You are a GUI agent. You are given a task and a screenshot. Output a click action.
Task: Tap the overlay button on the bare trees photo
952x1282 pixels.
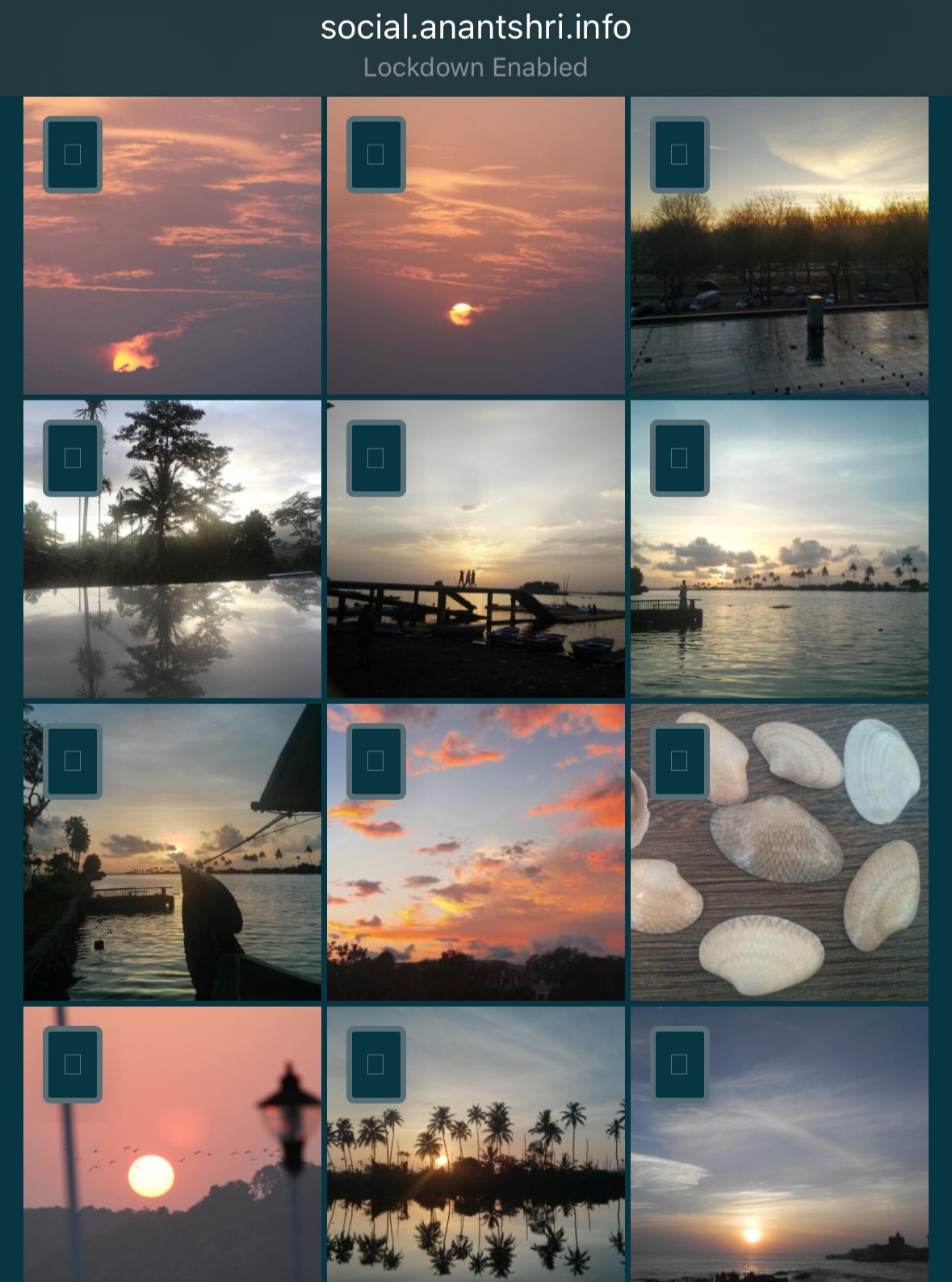tap(680, 154)
